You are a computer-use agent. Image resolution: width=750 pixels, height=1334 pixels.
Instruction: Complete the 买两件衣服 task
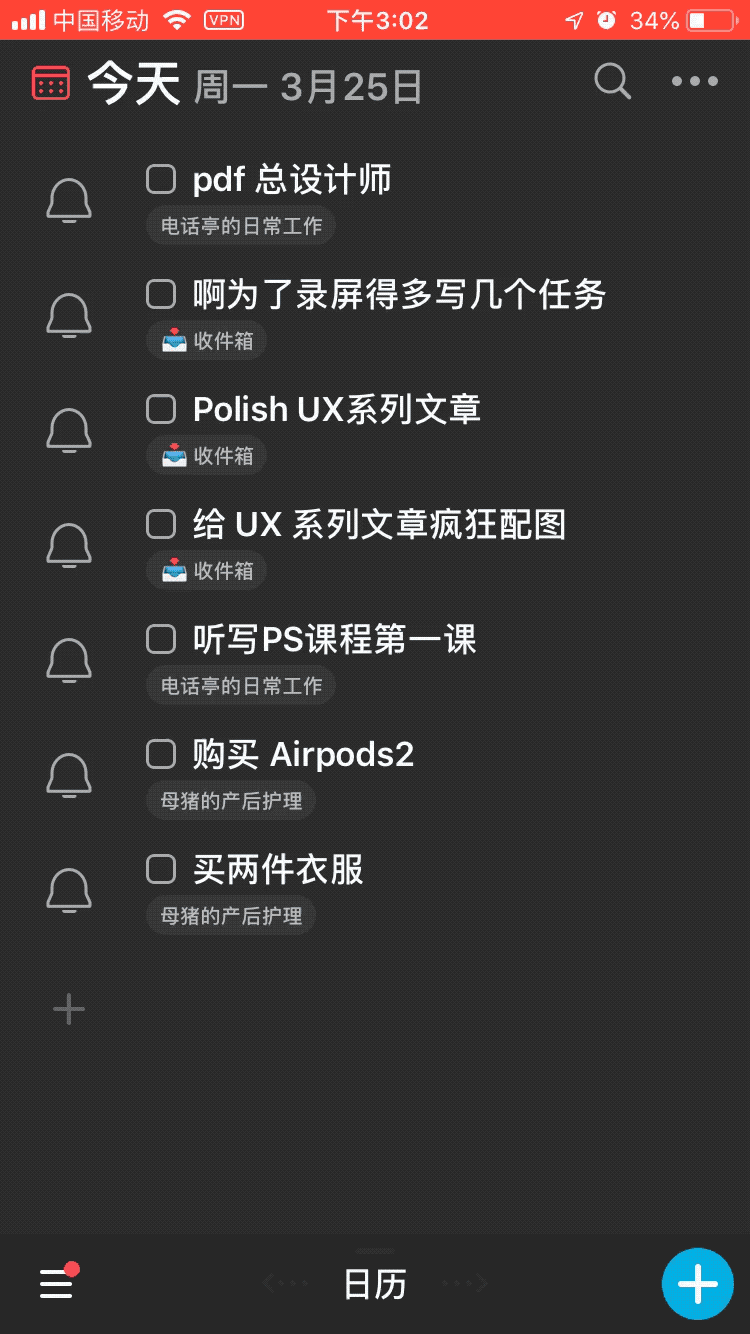point(160,868)
